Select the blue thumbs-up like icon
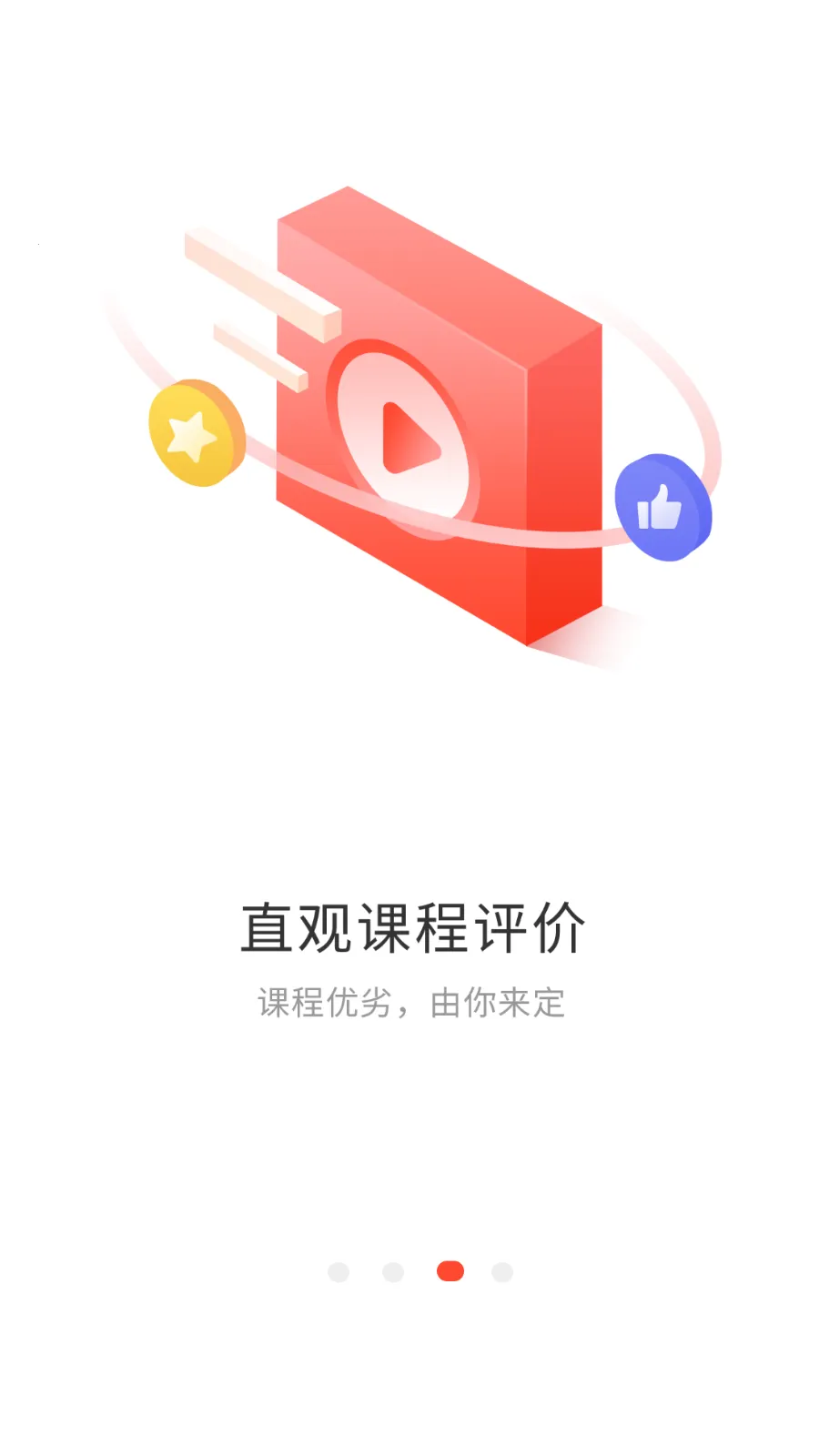This screenshot has height=1456, width=819. click(663, 509)
